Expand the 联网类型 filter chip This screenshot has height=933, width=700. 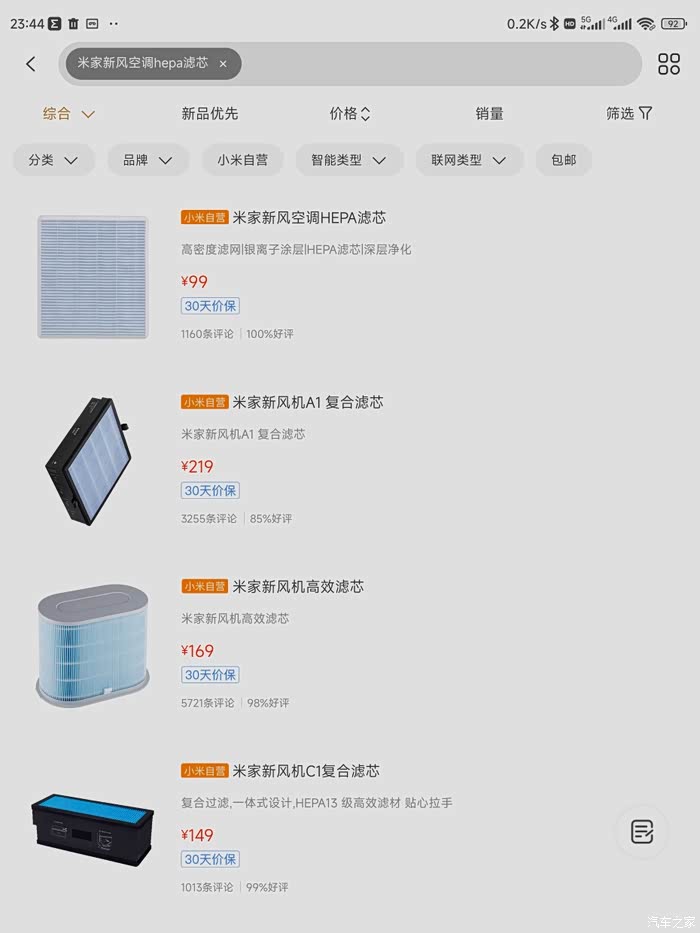point(469,160)
